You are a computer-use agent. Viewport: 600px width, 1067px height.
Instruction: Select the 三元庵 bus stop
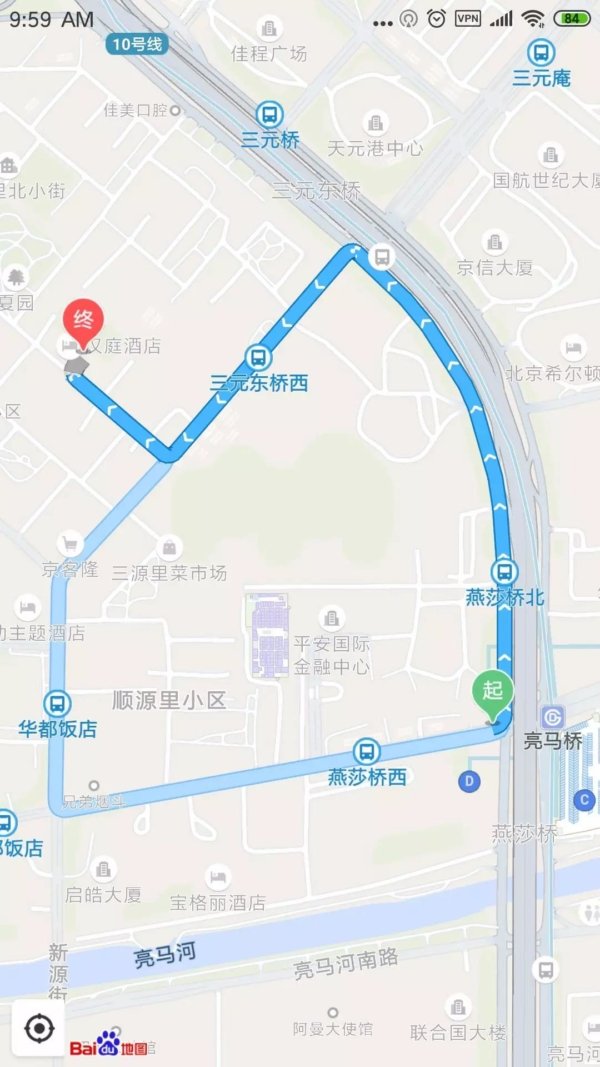(540, 53)
